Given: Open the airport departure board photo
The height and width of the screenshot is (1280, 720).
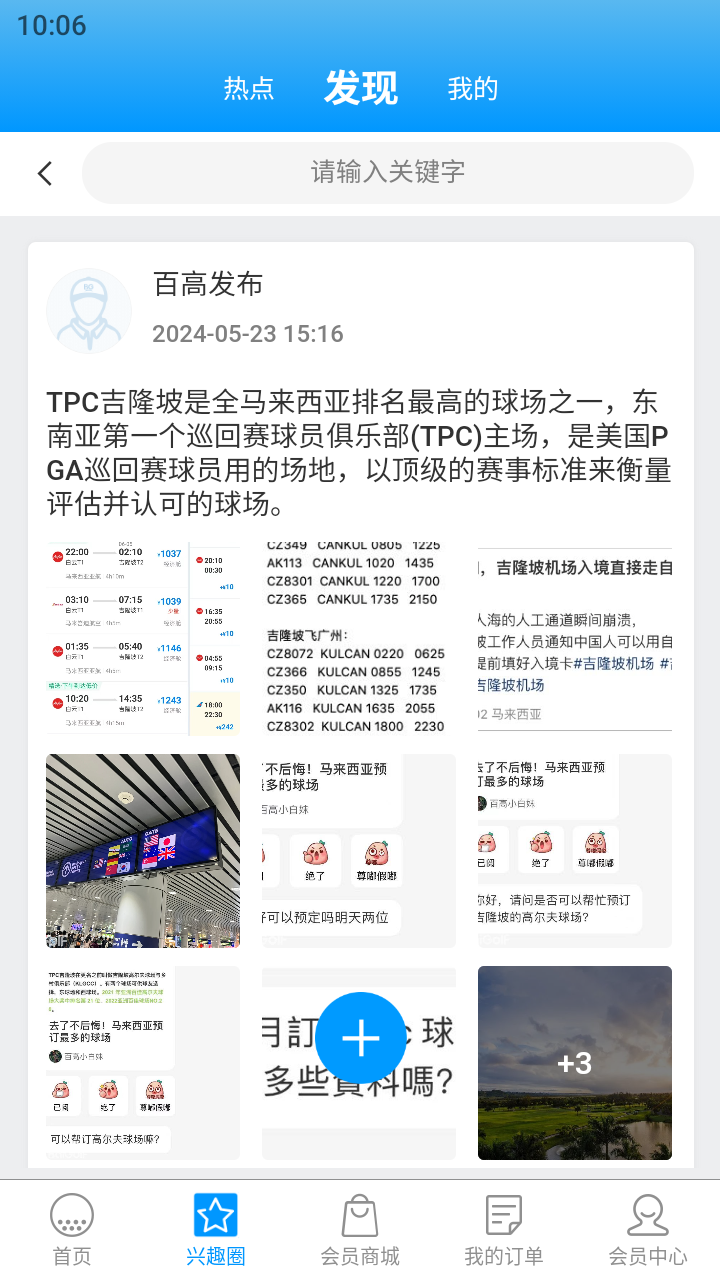Looking at the screenshot, I should 142,850.
